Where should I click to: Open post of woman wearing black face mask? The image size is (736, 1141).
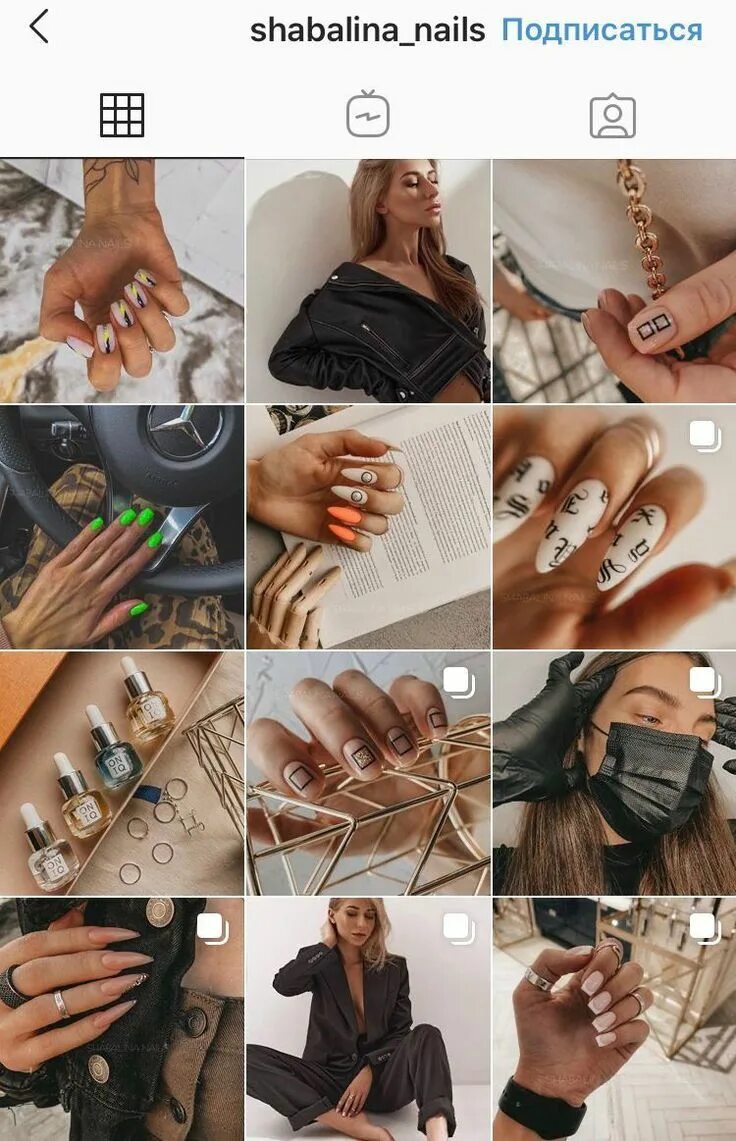pos(614,773)
